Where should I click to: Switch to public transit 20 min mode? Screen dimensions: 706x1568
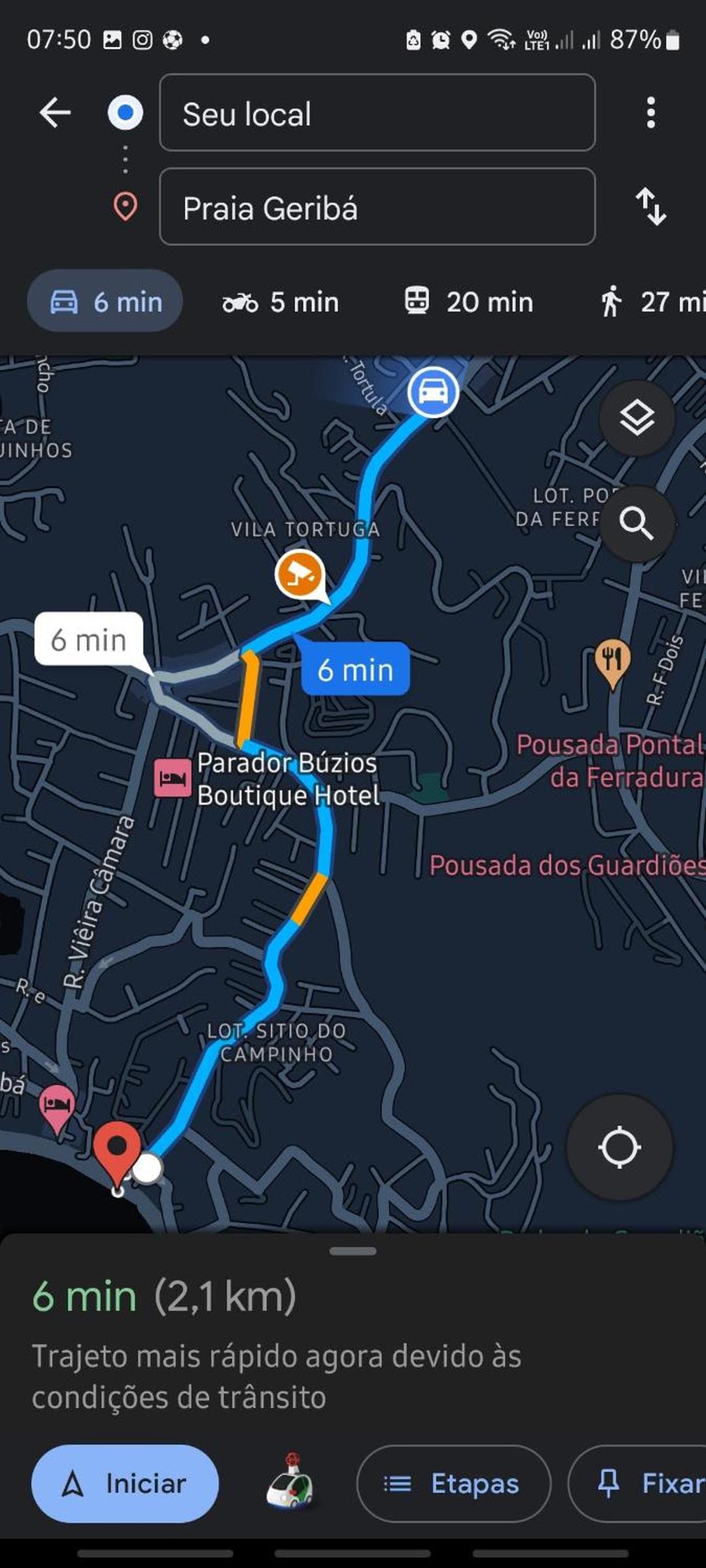(x=468, y=302)
